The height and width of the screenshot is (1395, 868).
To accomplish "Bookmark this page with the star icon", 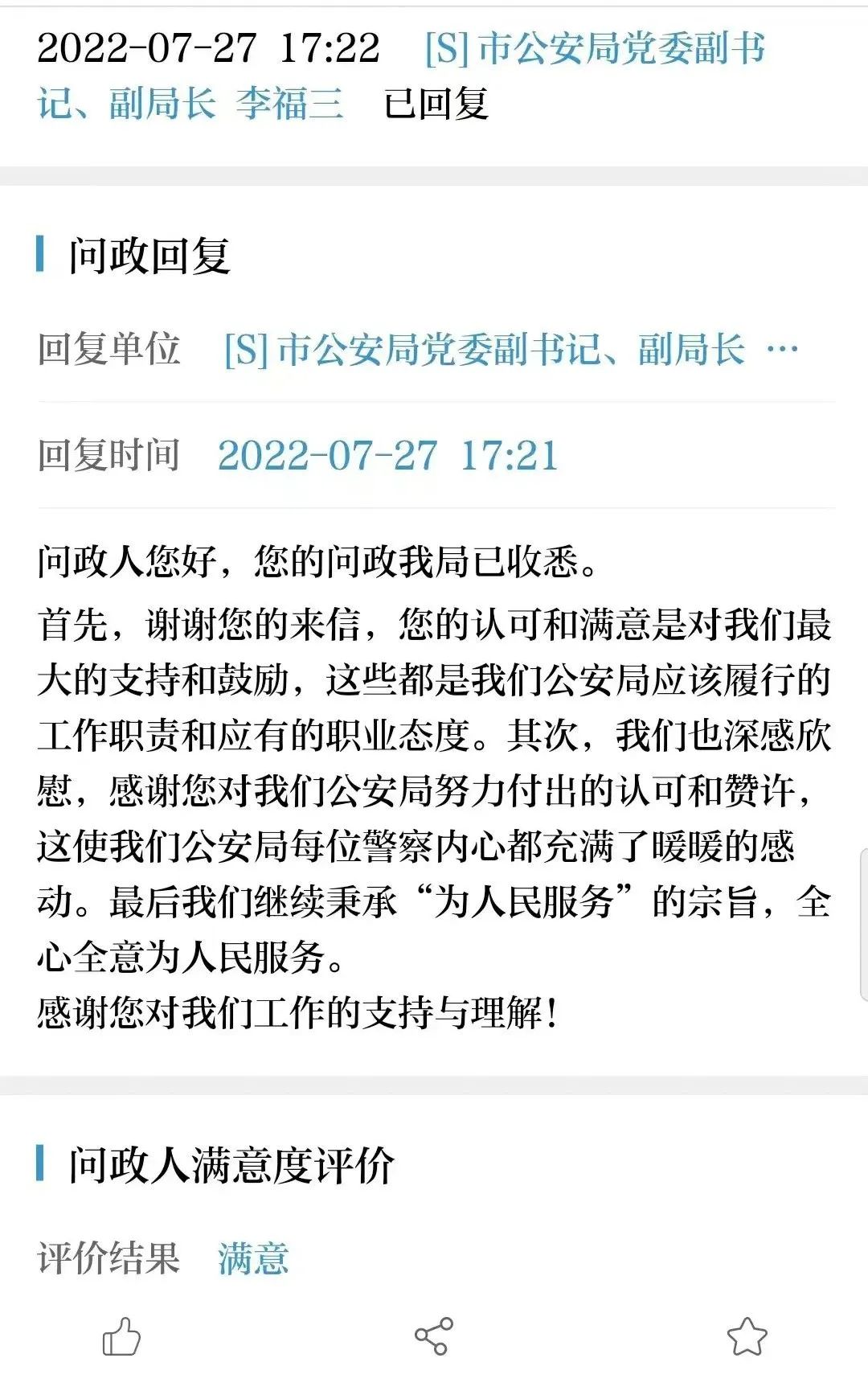I will pos(747,1336).
